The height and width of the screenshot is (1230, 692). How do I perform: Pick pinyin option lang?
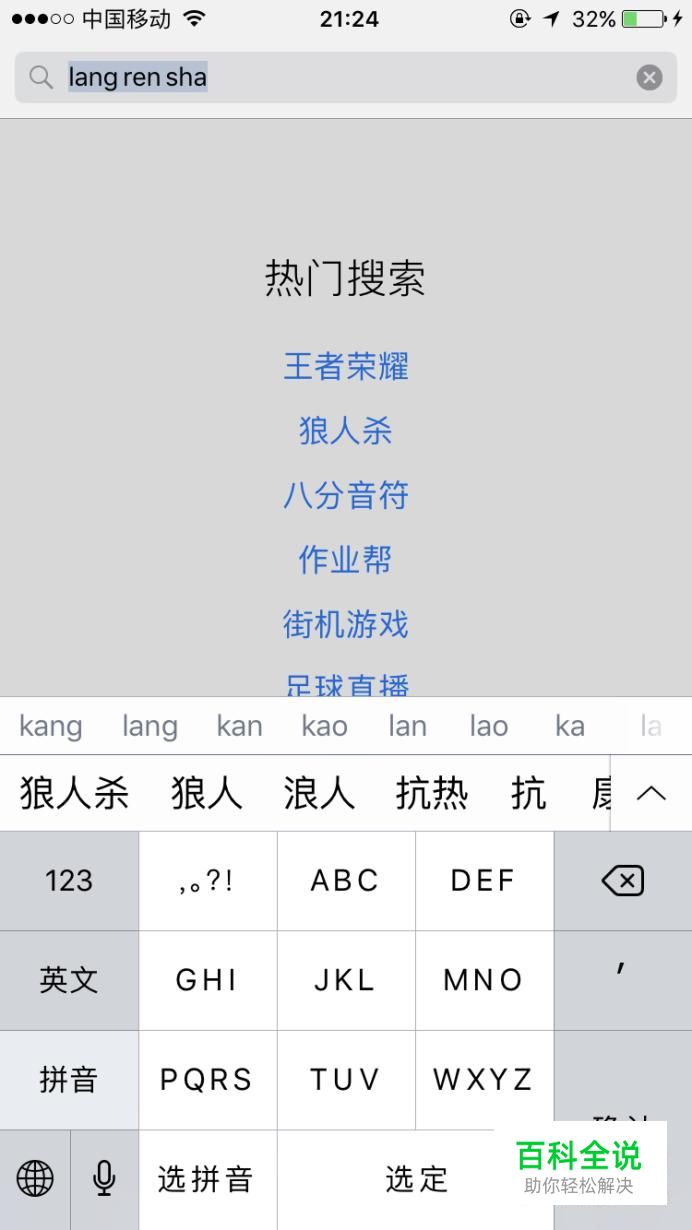coord(150,726)
